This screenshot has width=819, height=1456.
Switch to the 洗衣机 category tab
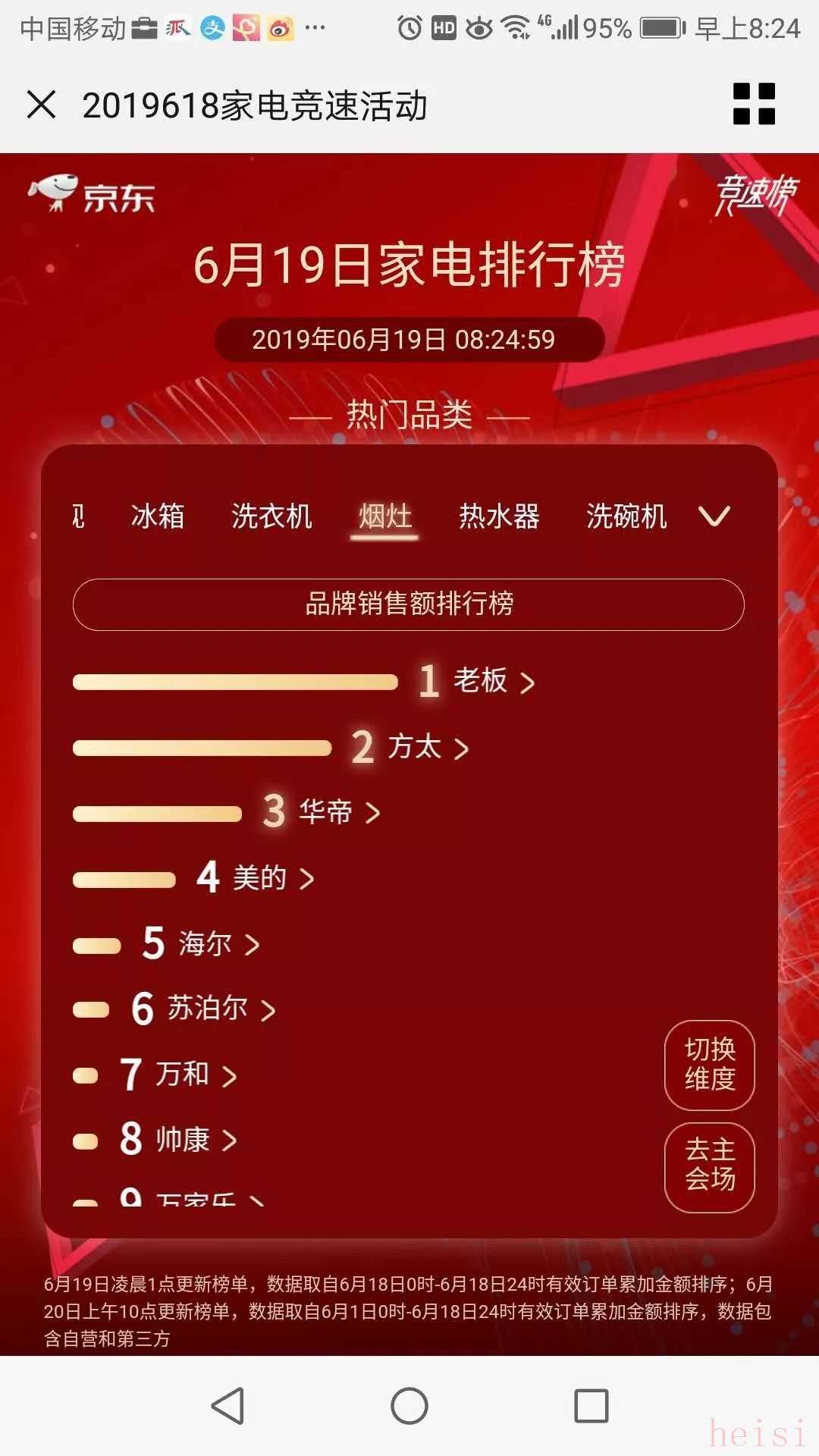point(271,516)
